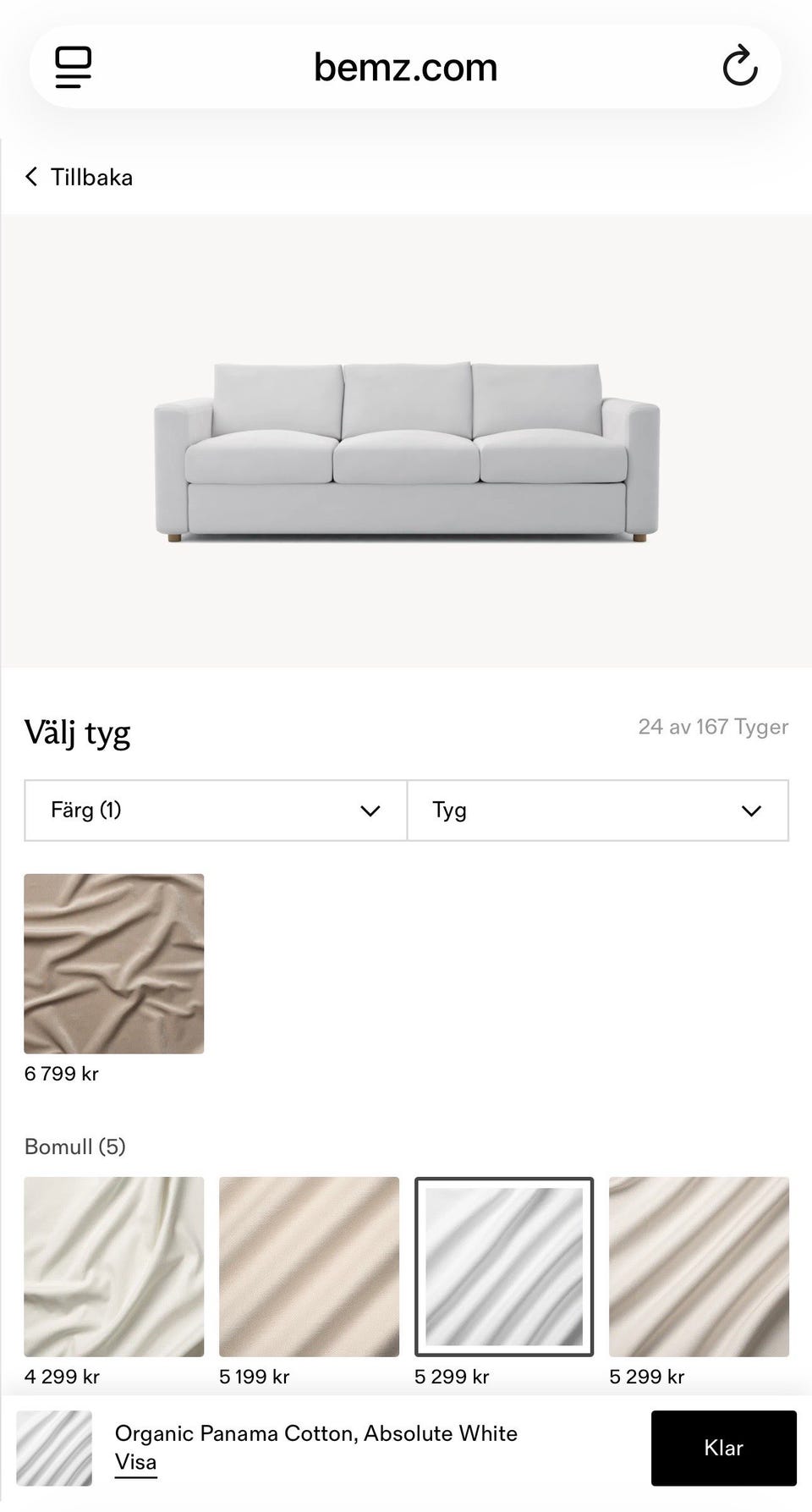Select the rightmost Bomull swatch at 5 299 kr

pos(699,1265)
